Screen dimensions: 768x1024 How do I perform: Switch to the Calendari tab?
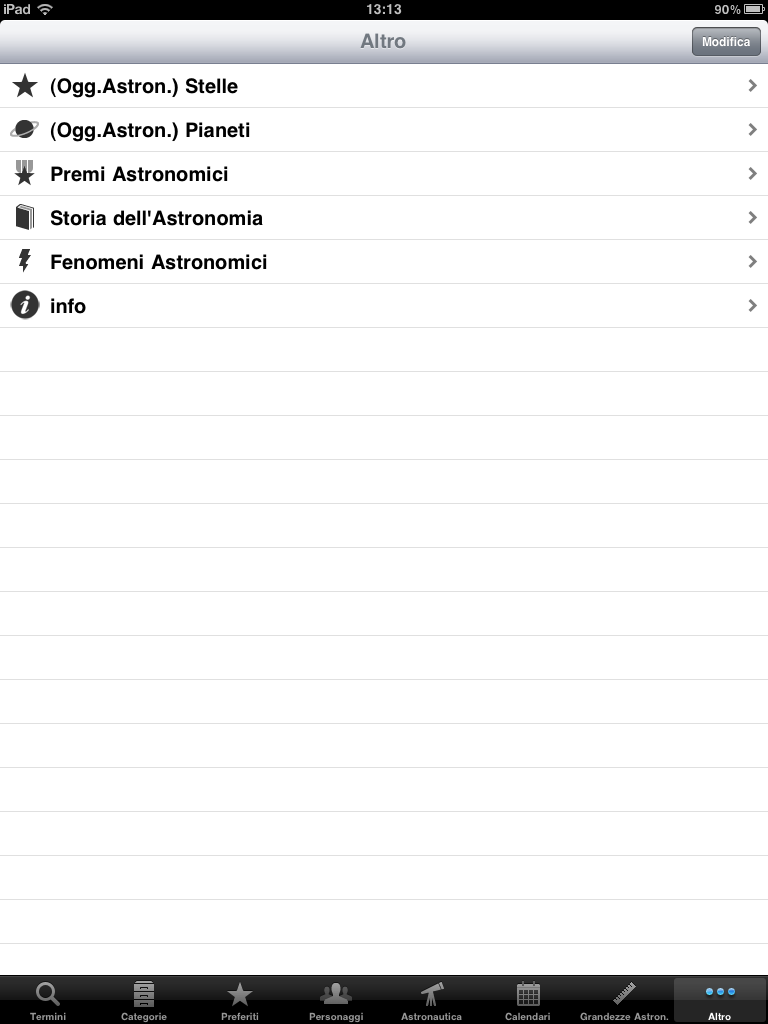pos(528,1000)
